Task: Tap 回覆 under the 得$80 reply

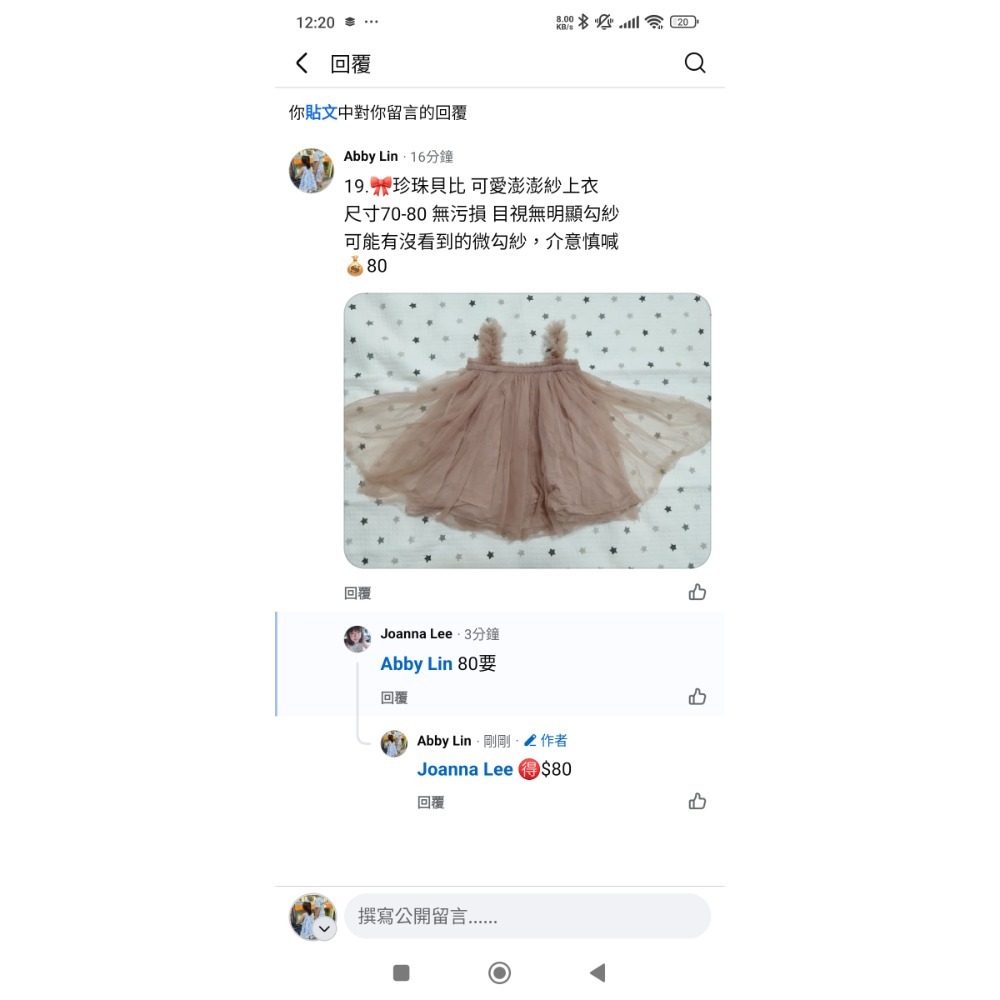Action: pyautogui.click(x=431, y=802)
